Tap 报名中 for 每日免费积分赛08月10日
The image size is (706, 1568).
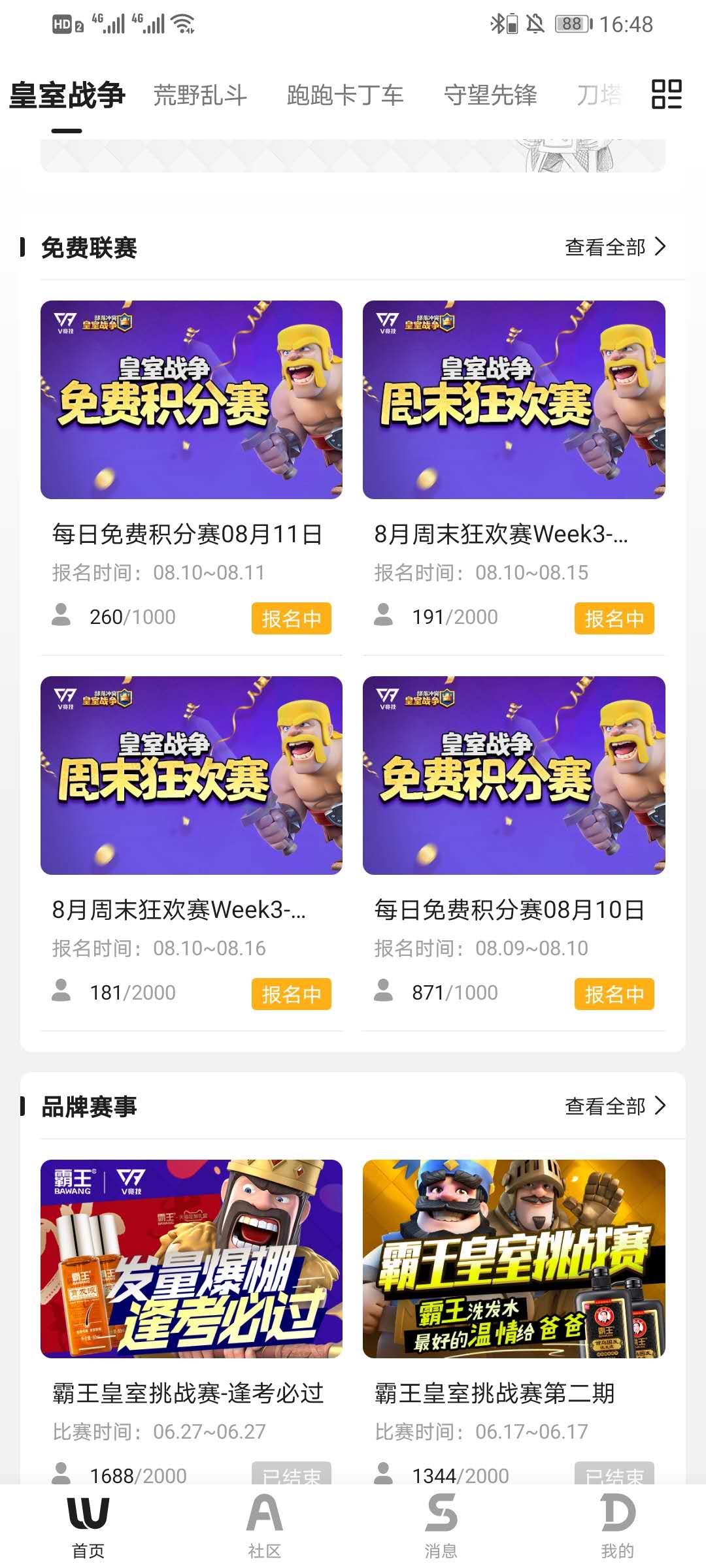[614, 994]
